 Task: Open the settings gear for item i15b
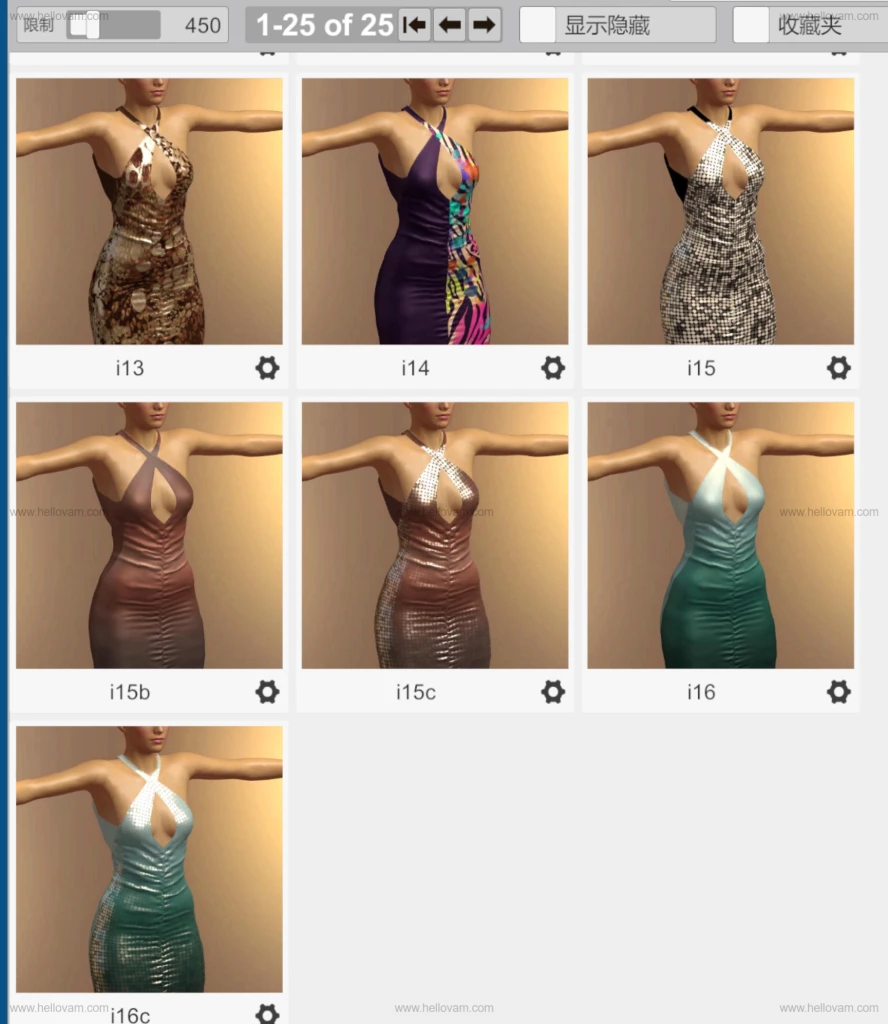click(267, 691)
